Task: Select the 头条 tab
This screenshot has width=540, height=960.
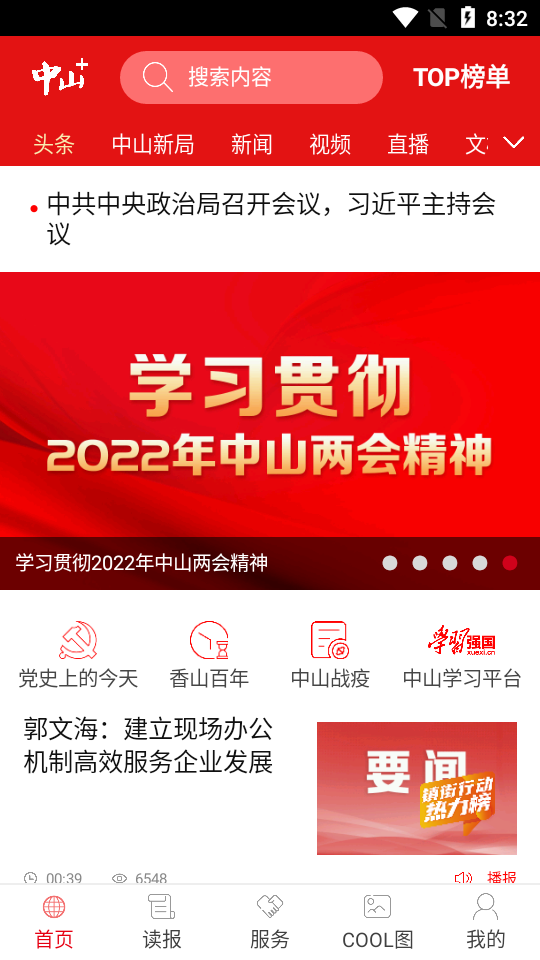Action: (x=54, y=144)
